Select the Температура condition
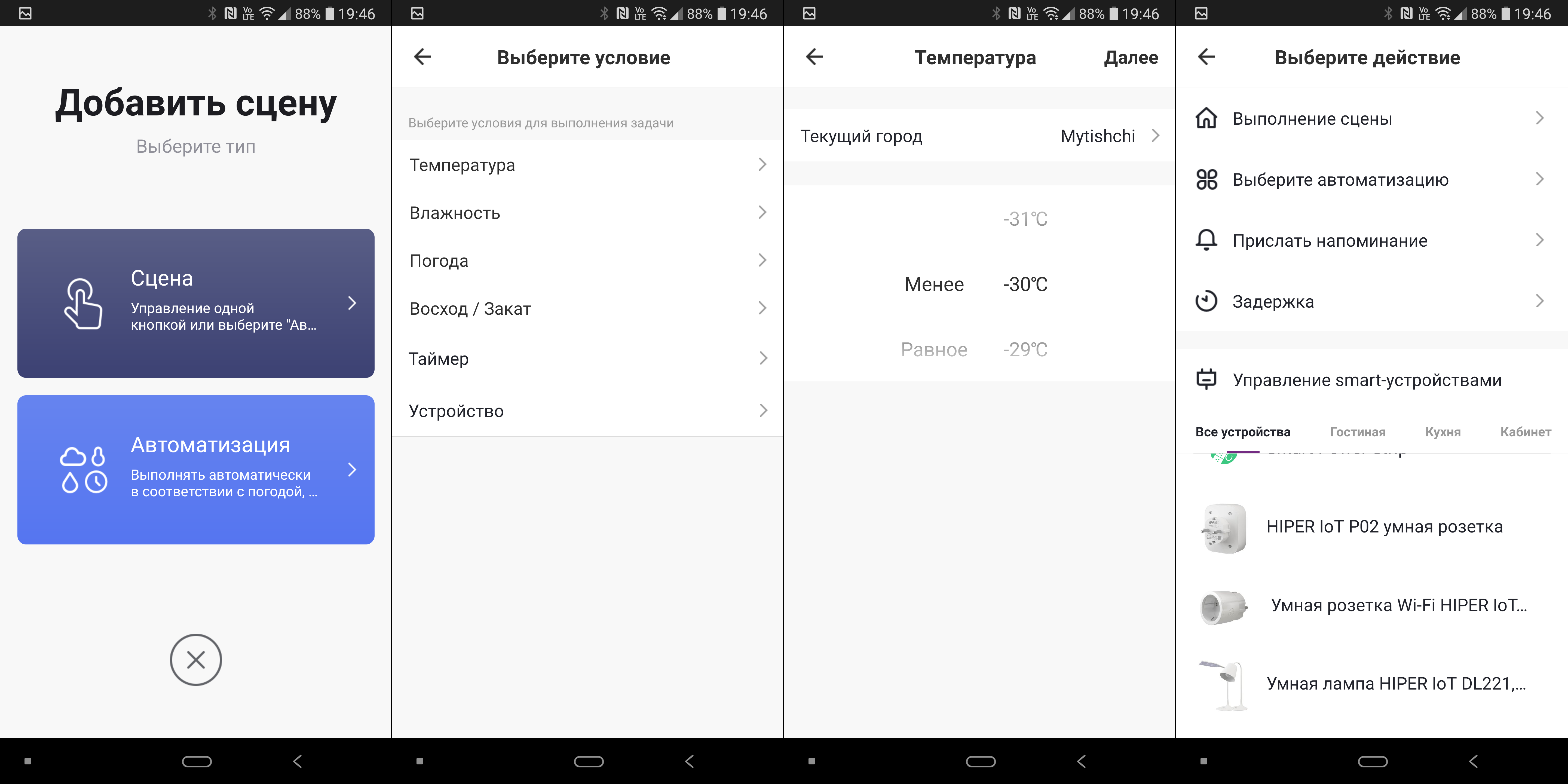1568x784 pixels. pos(587,164)
